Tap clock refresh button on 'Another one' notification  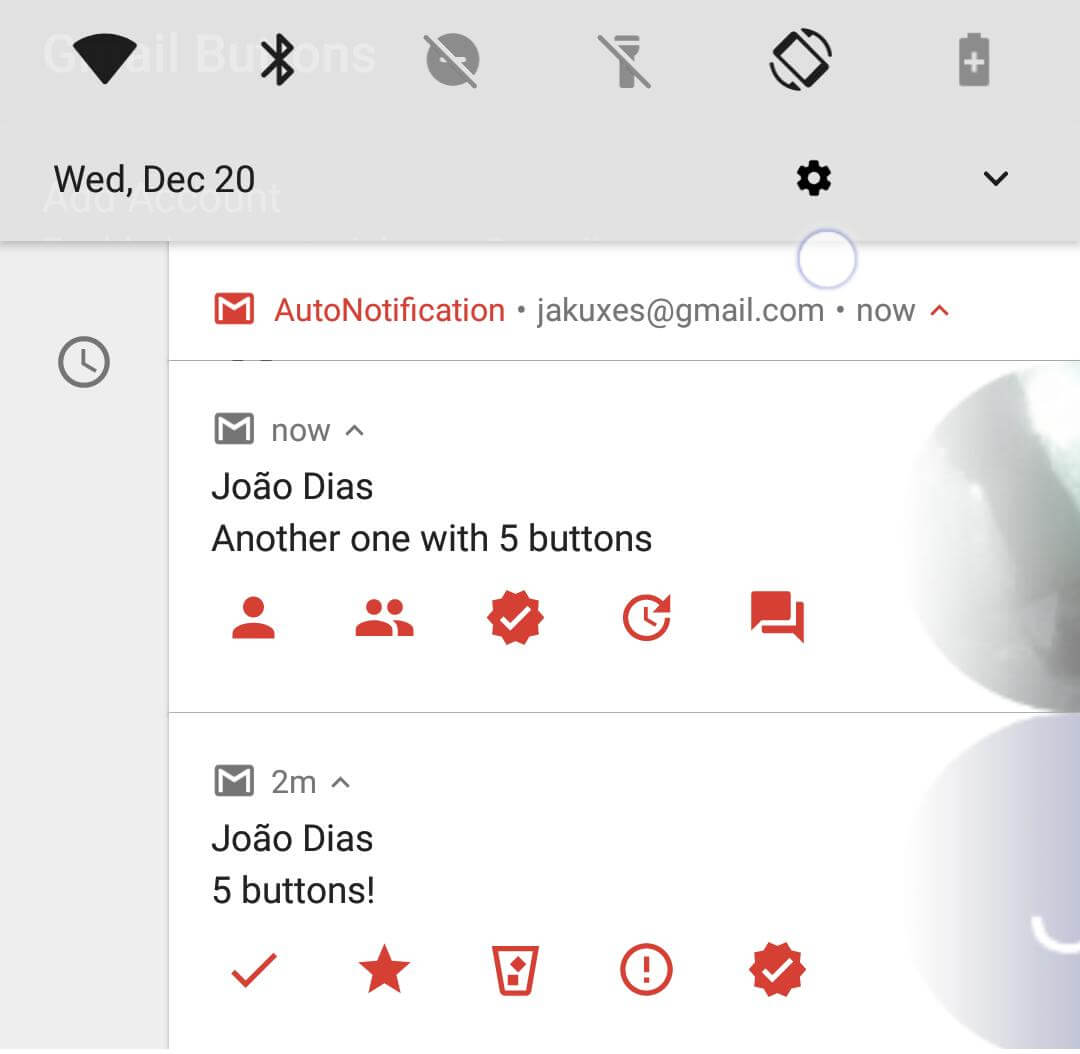point(646,619)
